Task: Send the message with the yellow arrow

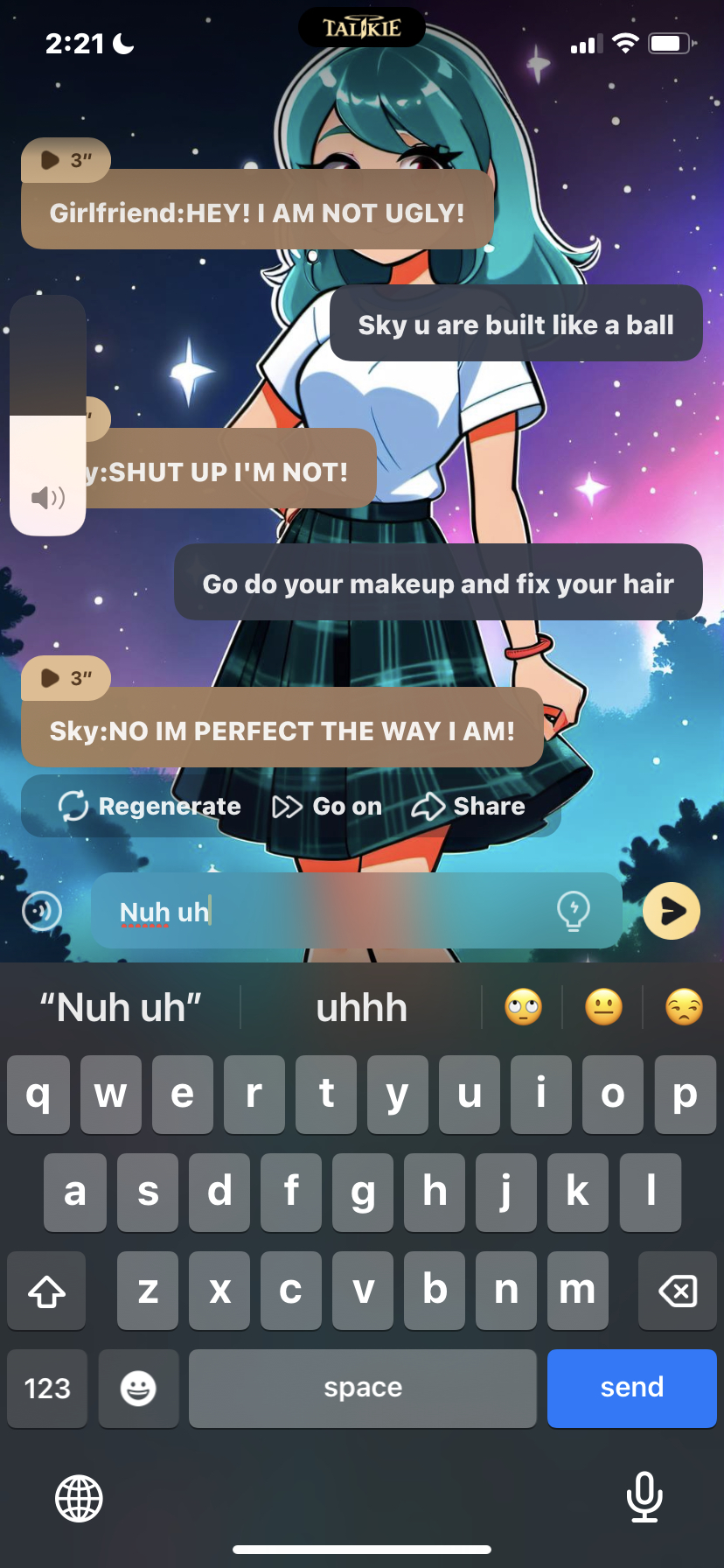Action: click(x=672, y=911)
